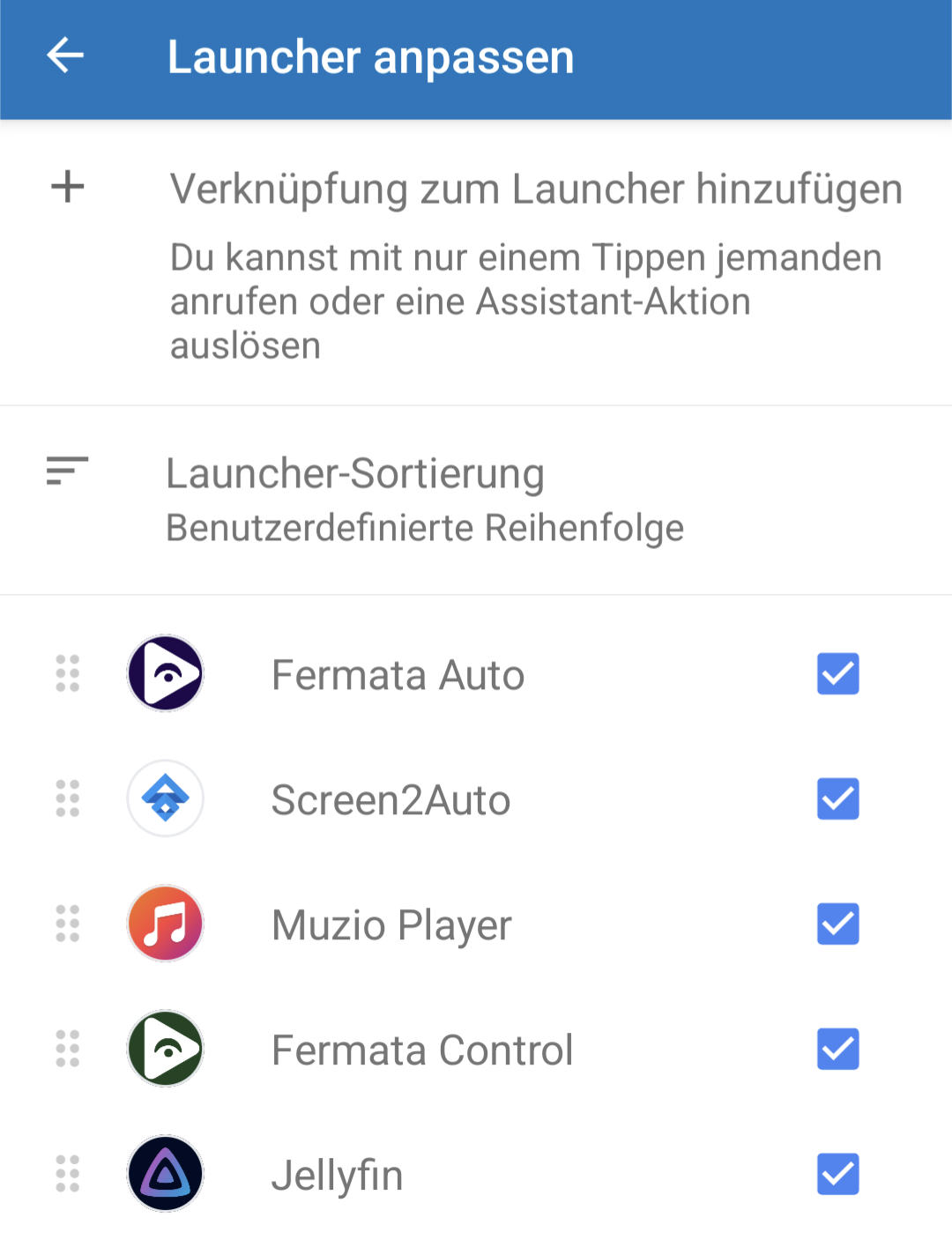Click the drag handle beside Fermata Auto

66,673
